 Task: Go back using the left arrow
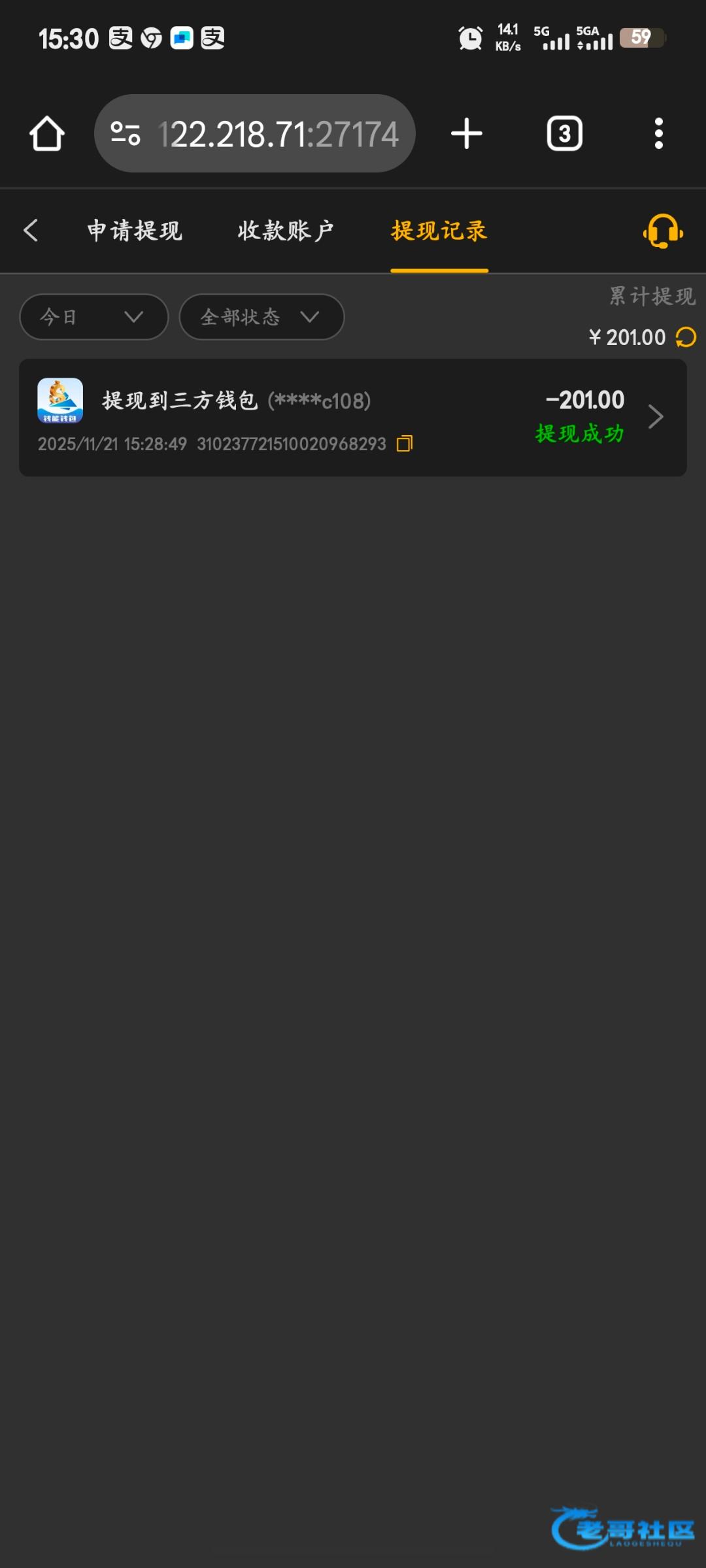31,231
